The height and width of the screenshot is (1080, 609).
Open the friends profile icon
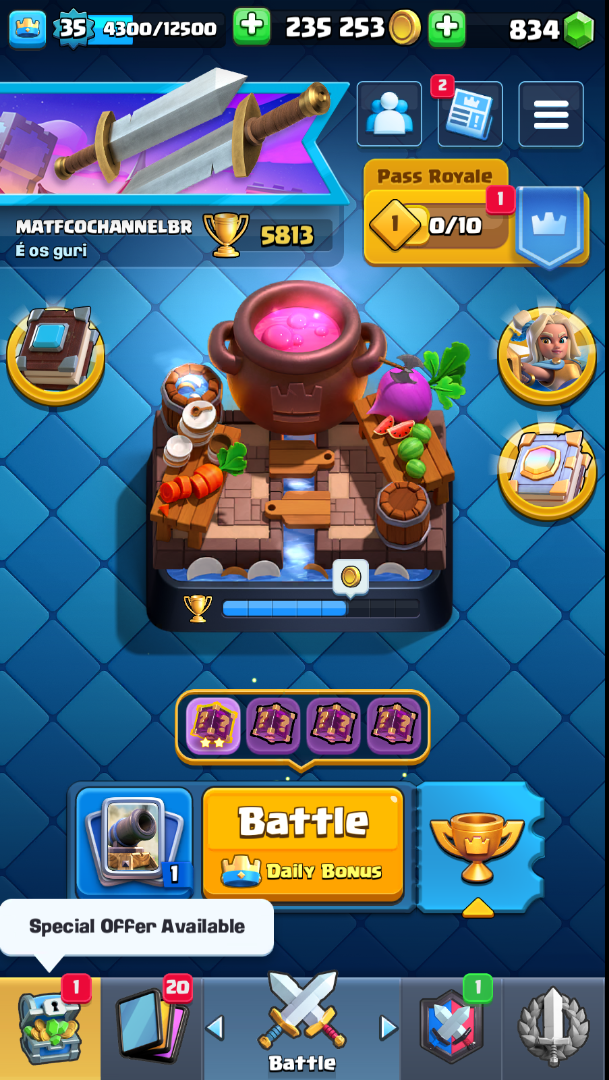(388, 114)
